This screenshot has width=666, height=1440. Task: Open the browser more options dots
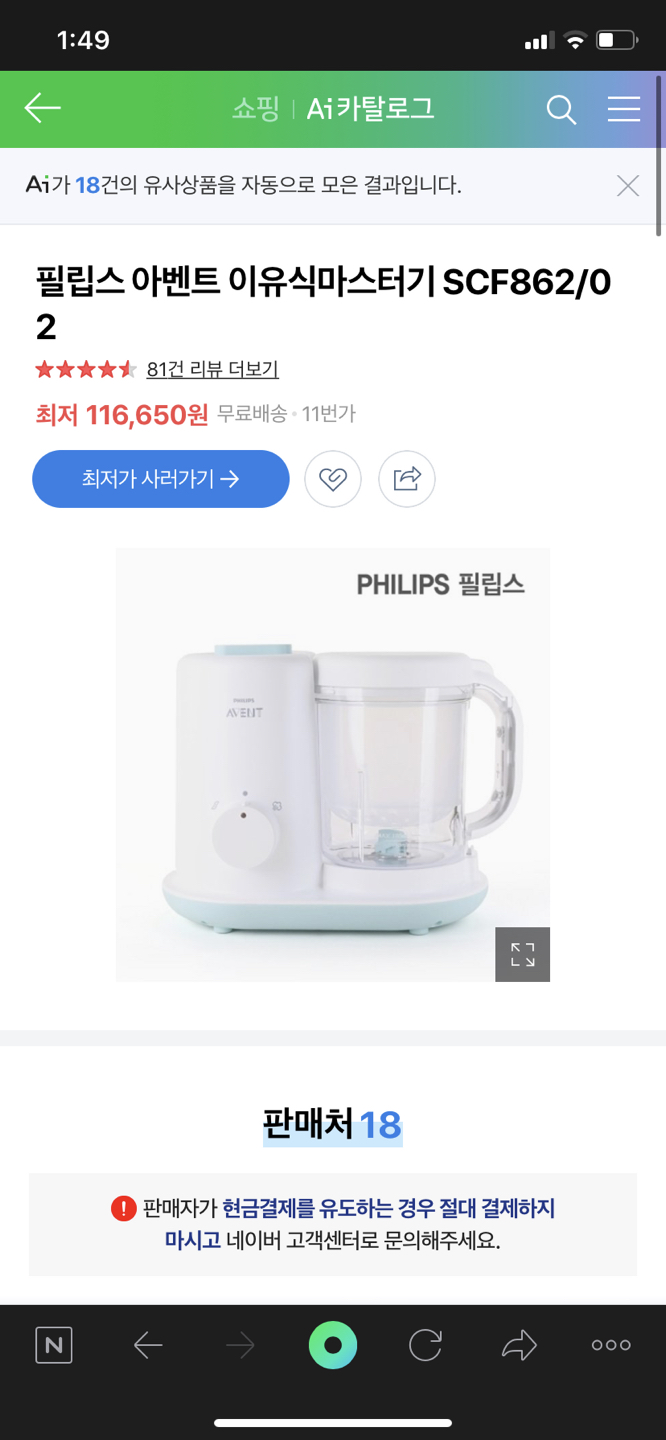(x=611, y=1345)
